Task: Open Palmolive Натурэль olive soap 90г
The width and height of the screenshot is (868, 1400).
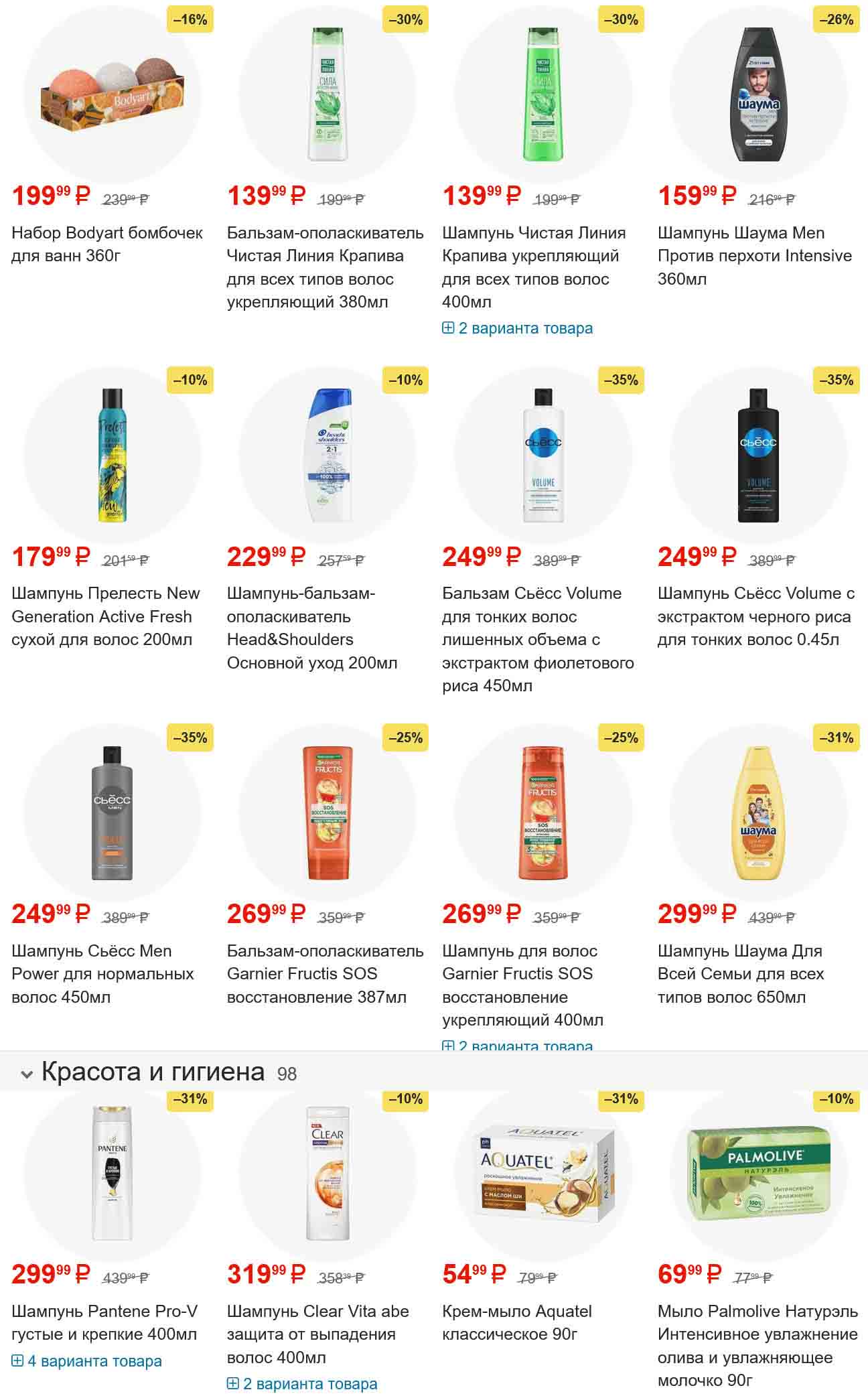Action: coord(757,1345)
